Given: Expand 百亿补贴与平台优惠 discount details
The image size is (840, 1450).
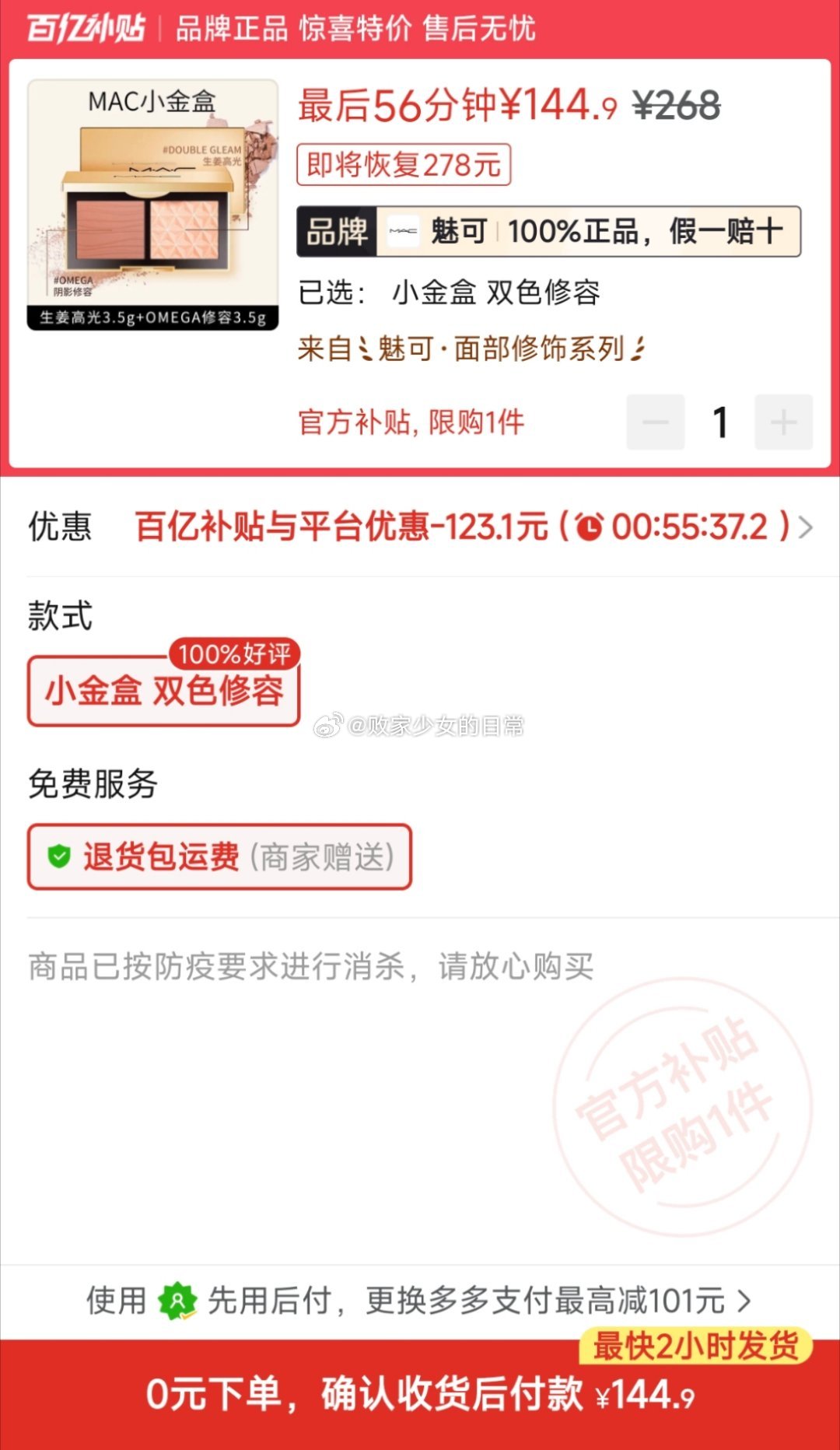Looking at the screenshot, I should [x=473, y=527].
